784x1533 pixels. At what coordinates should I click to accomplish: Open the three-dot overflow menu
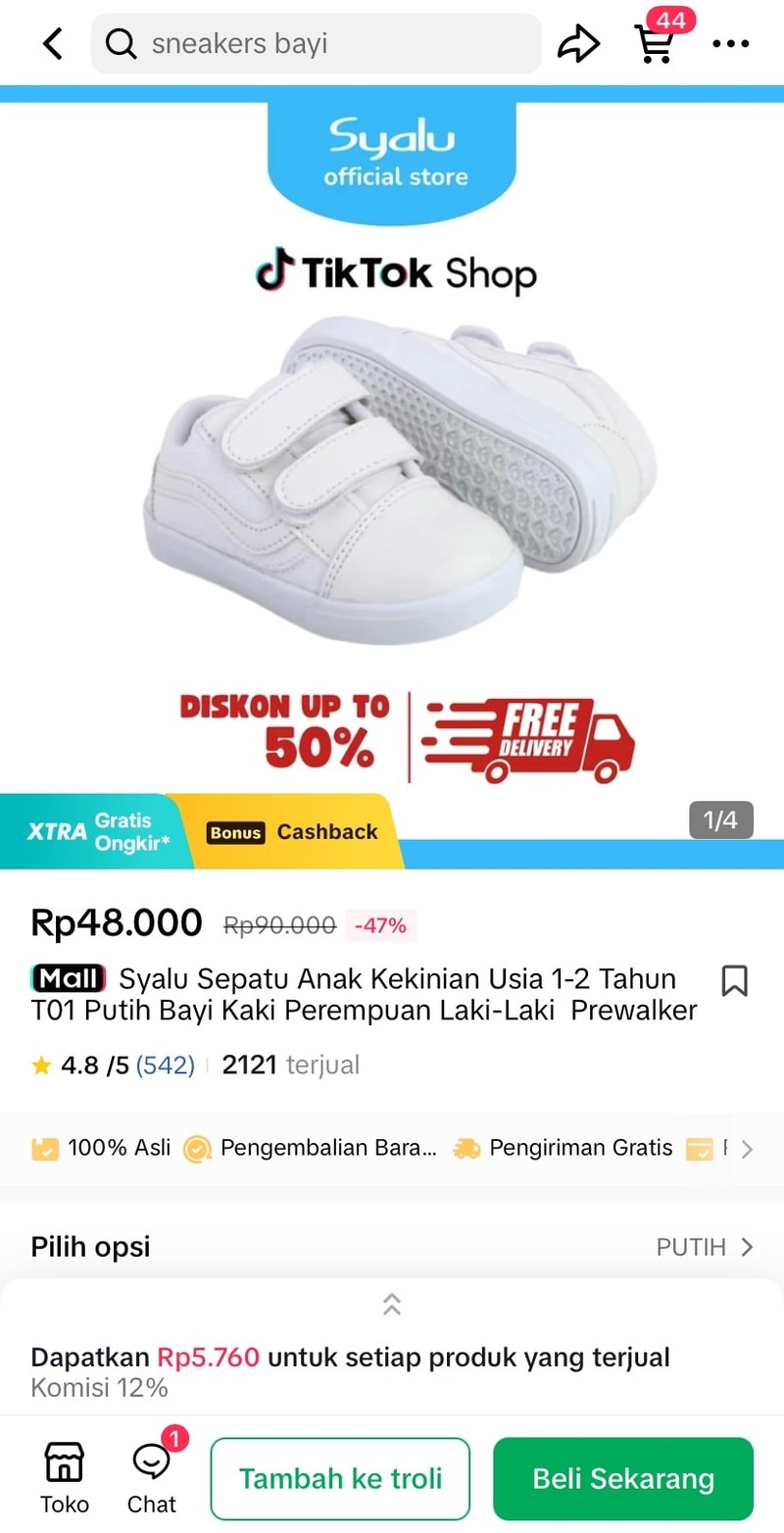pos(730,44)
